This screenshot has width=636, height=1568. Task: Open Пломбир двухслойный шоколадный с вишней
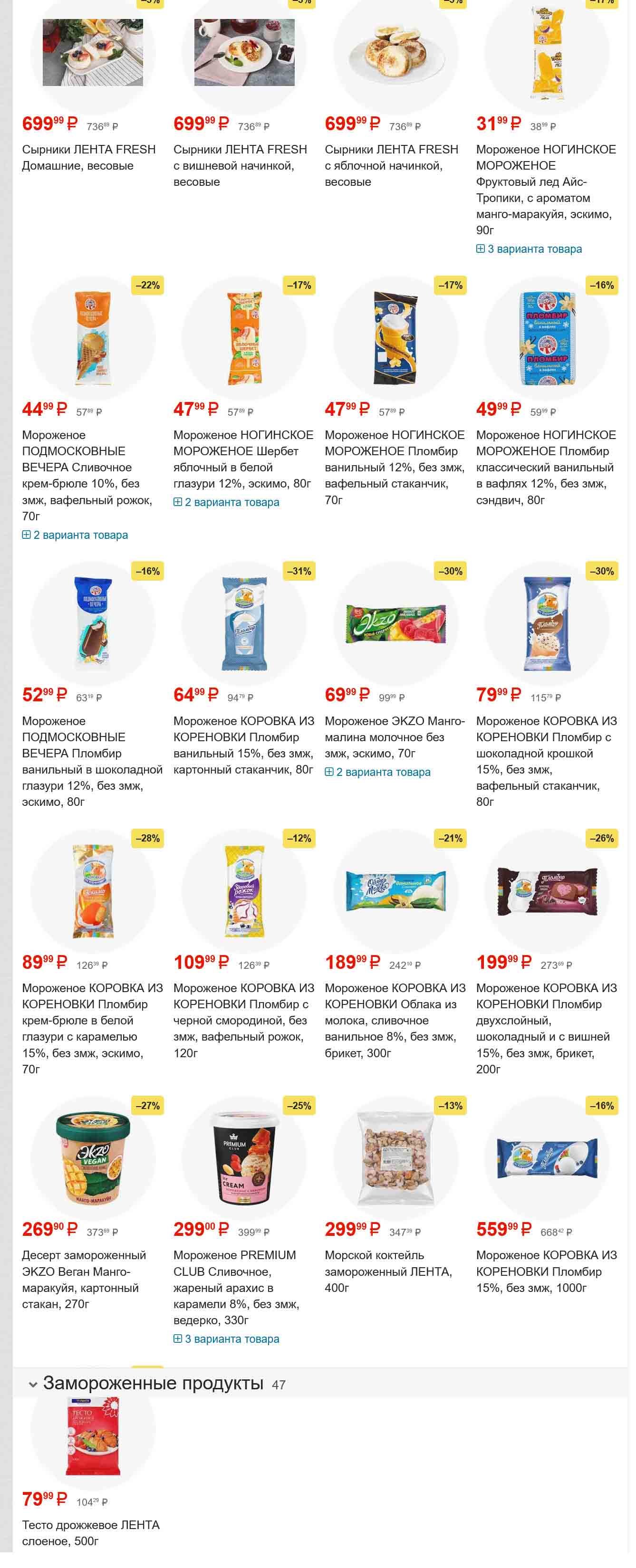pos(545,1028)
